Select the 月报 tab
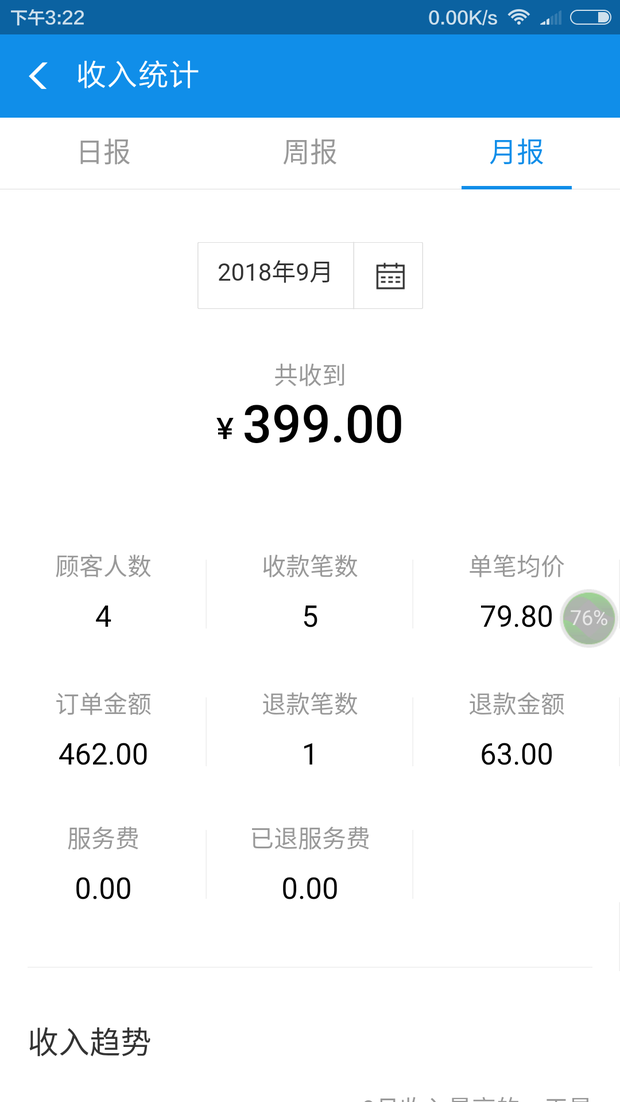 tap(517, 153)
